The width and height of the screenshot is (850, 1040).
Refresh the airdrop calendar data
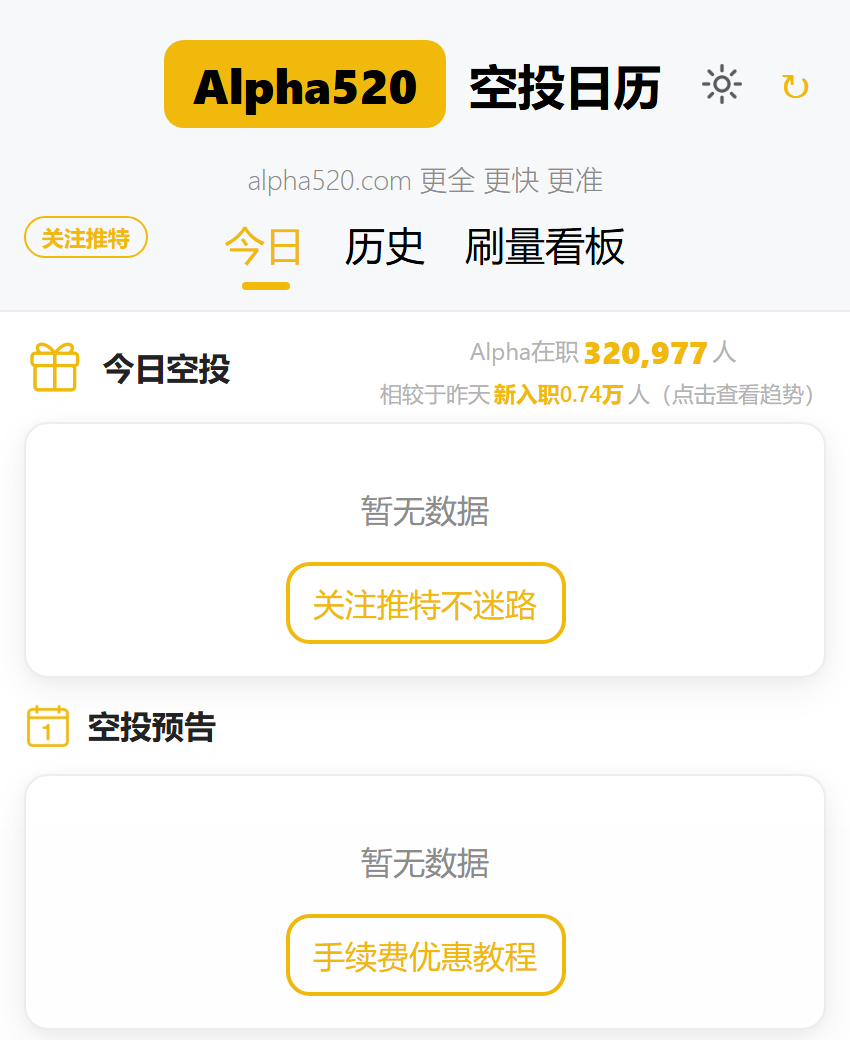795,87
